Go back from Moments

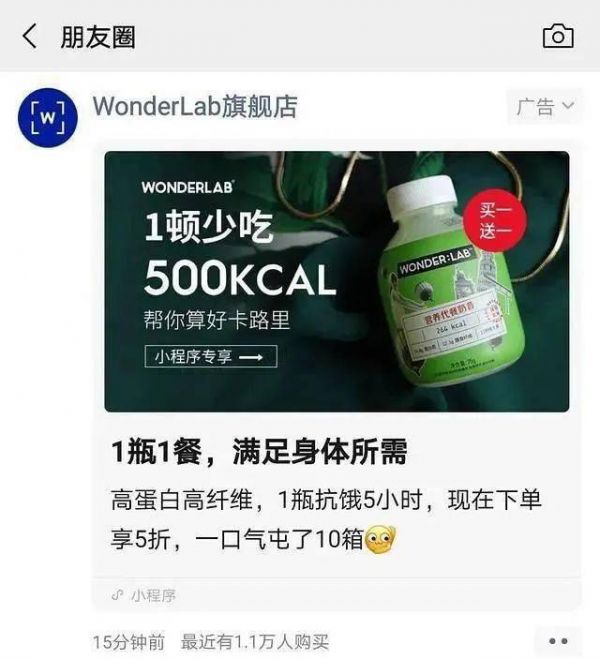tap(29, 37)
